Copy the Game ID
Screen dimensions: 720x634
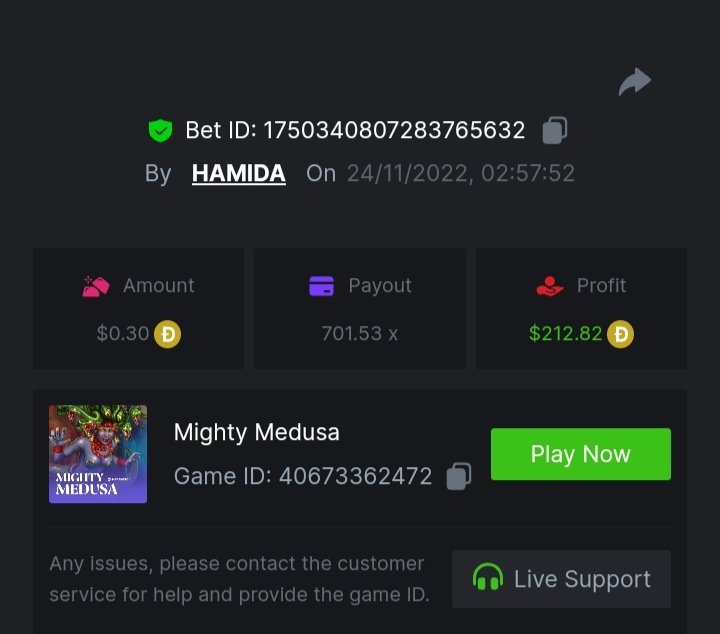pos(458,476)
